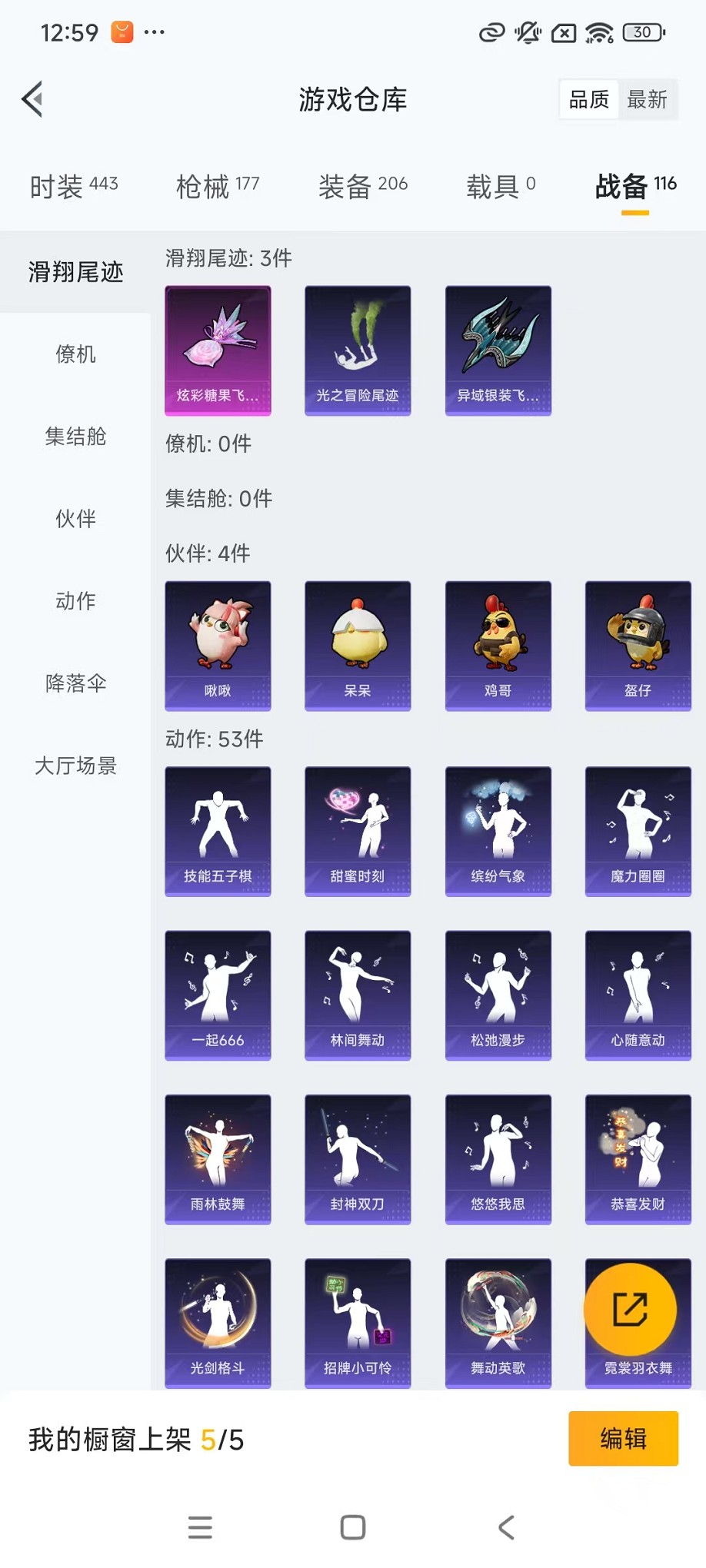Viewport: 706px width, 1568px height.
Task: Select the 载具 tab
Action: tap(500, 186)
